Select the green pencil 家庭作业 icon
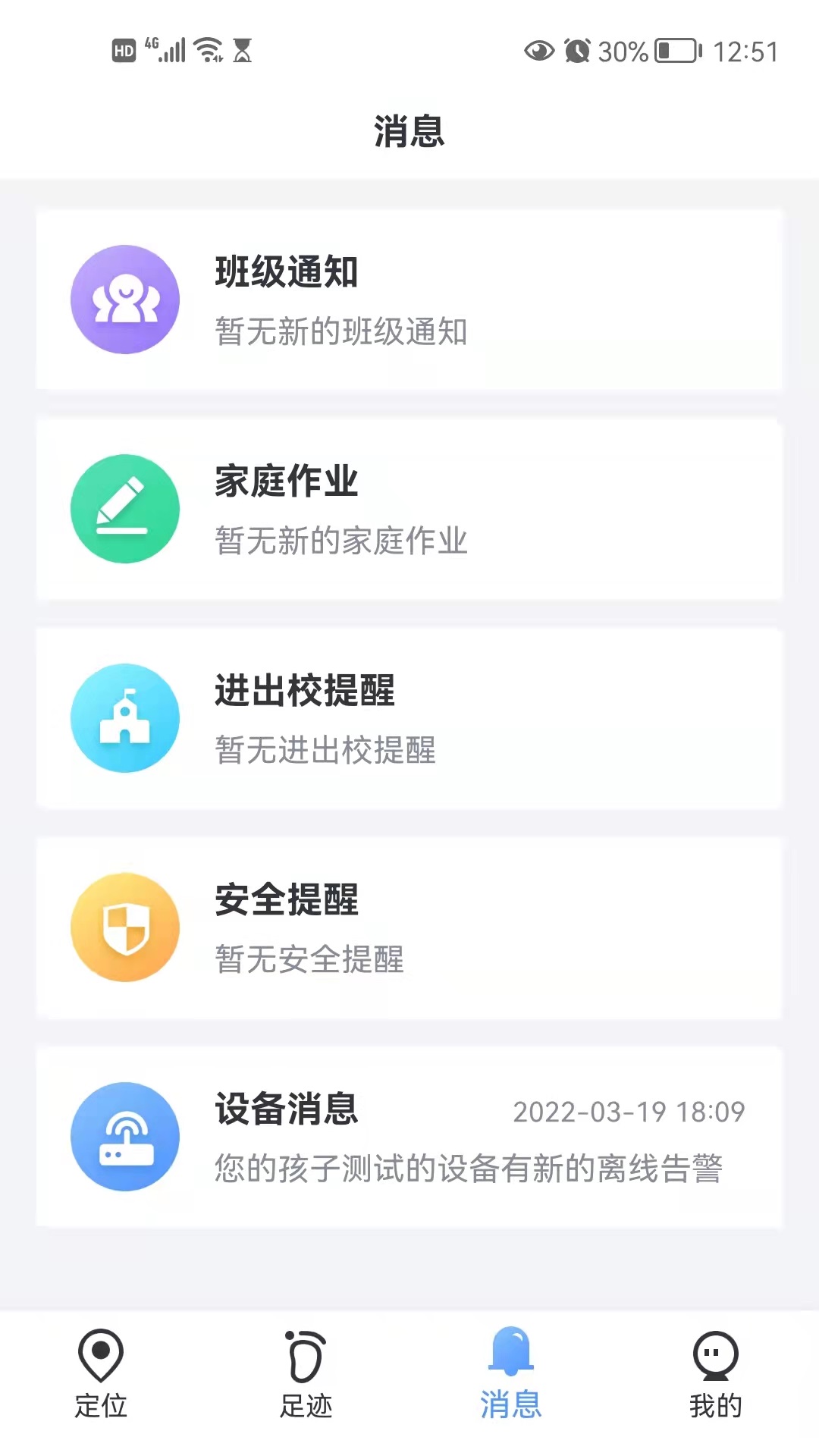 [124, 509]
